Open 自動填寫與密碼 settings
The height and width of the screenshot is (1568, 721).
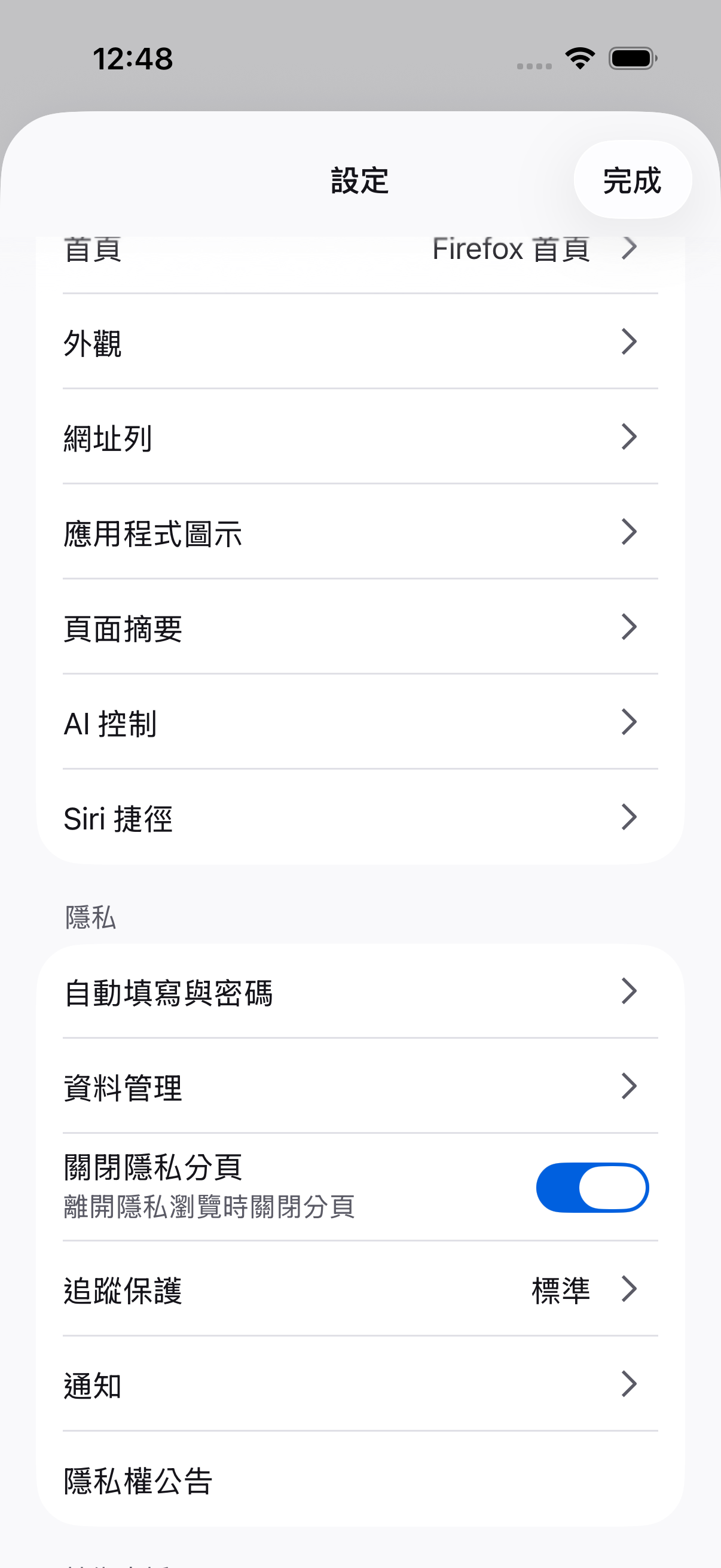tap(360, 992)
